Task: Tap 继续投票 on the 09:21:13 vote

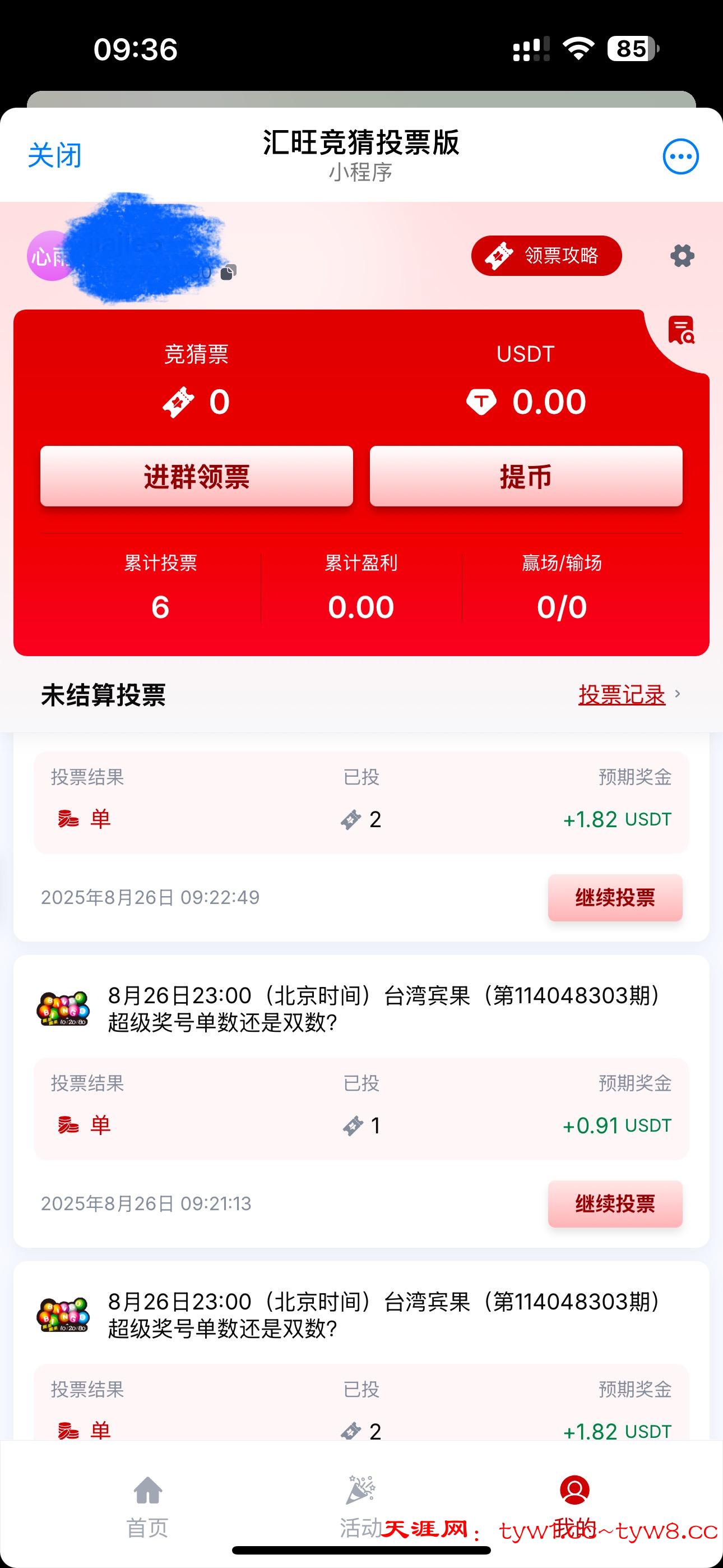Action: point(615,1204)
